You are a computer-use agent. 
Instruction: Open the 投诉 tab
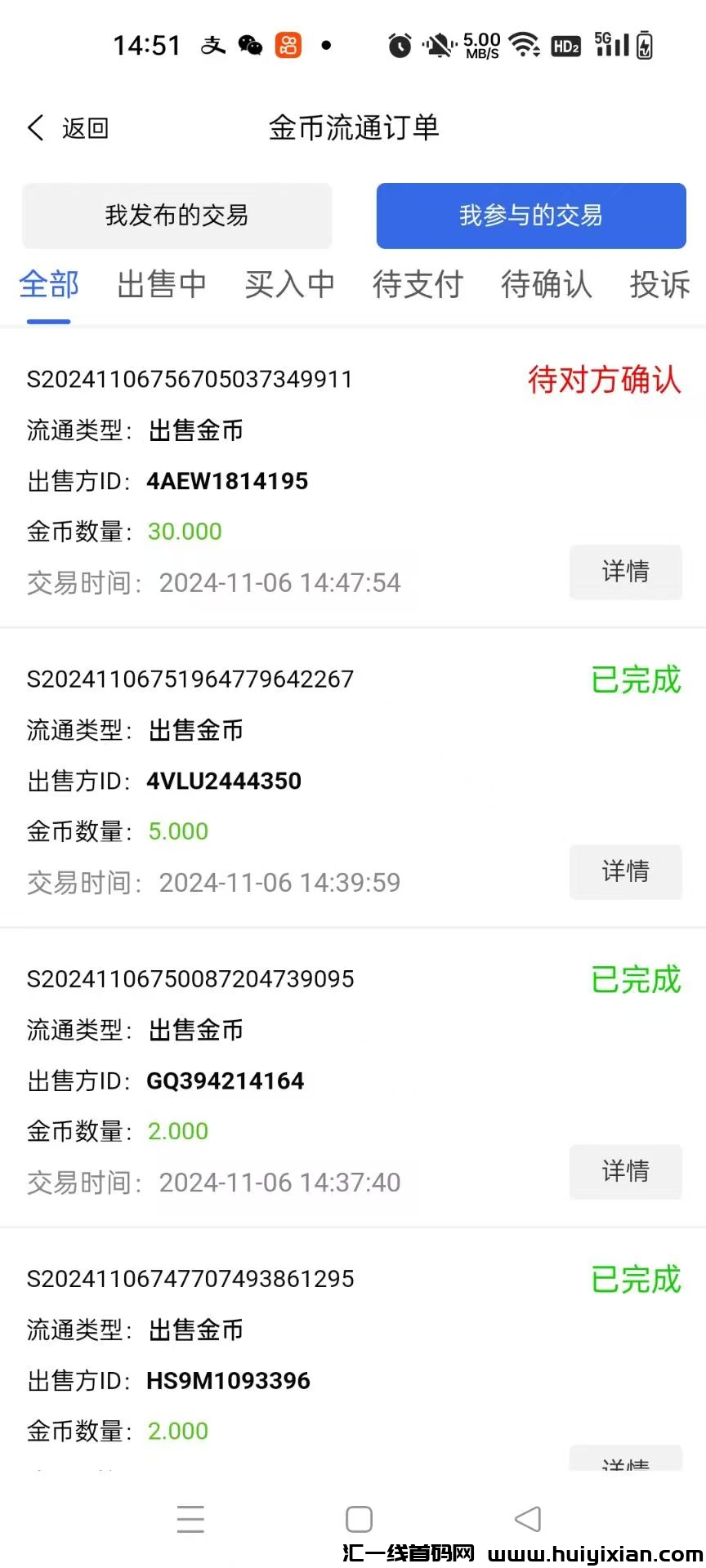click(659, 285)
